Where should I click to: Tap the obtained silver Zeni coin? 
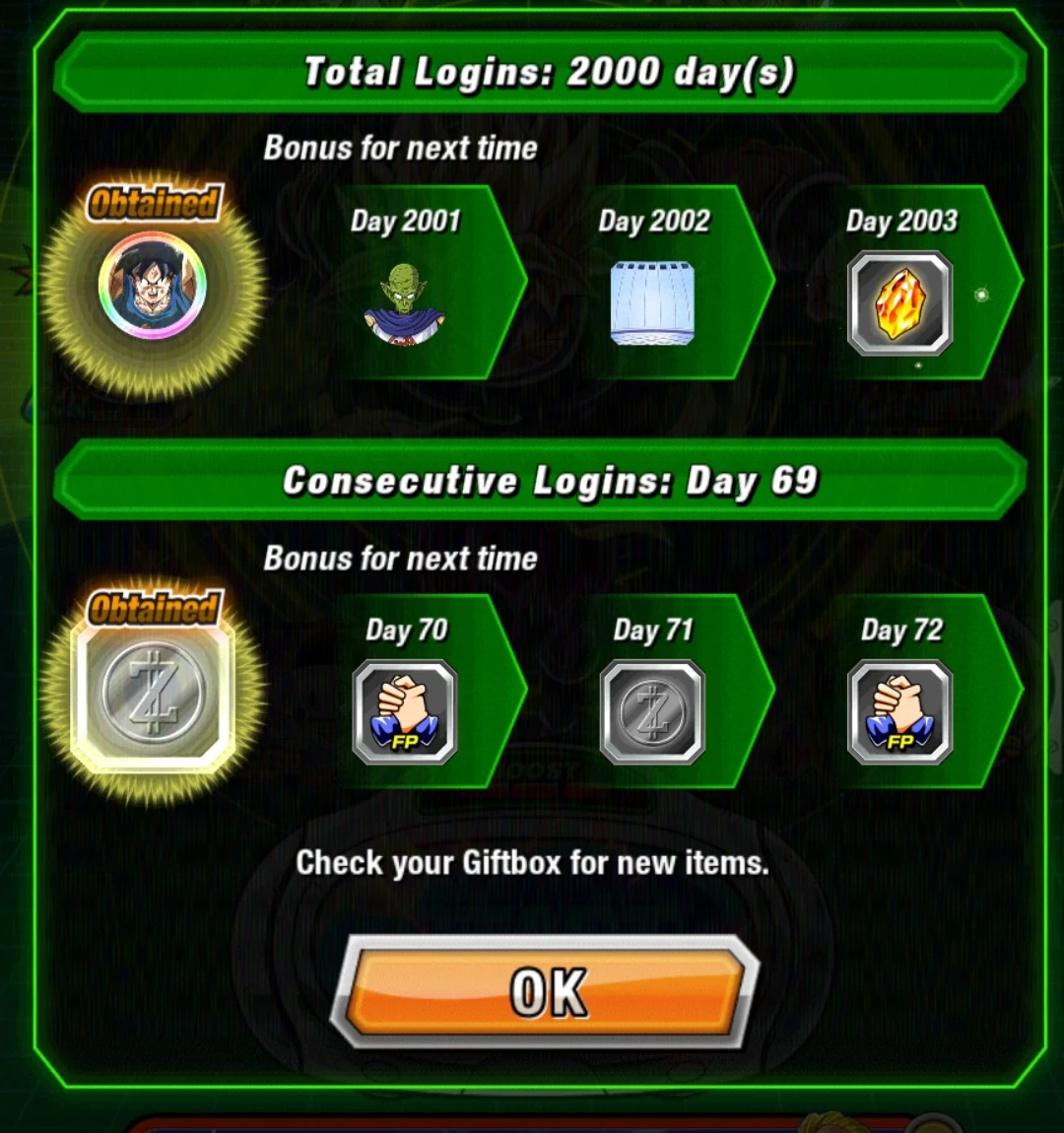point(153,695)
